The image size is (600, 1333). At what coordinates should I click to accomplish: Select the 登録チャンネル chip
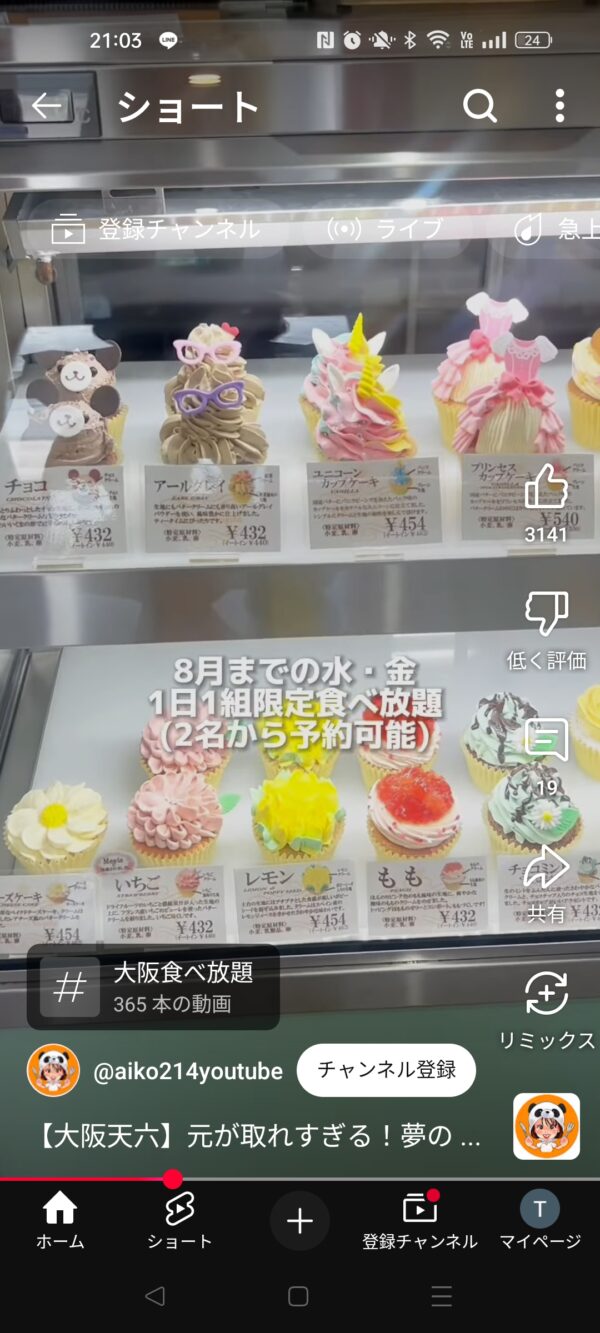click(x=155, y=229)
